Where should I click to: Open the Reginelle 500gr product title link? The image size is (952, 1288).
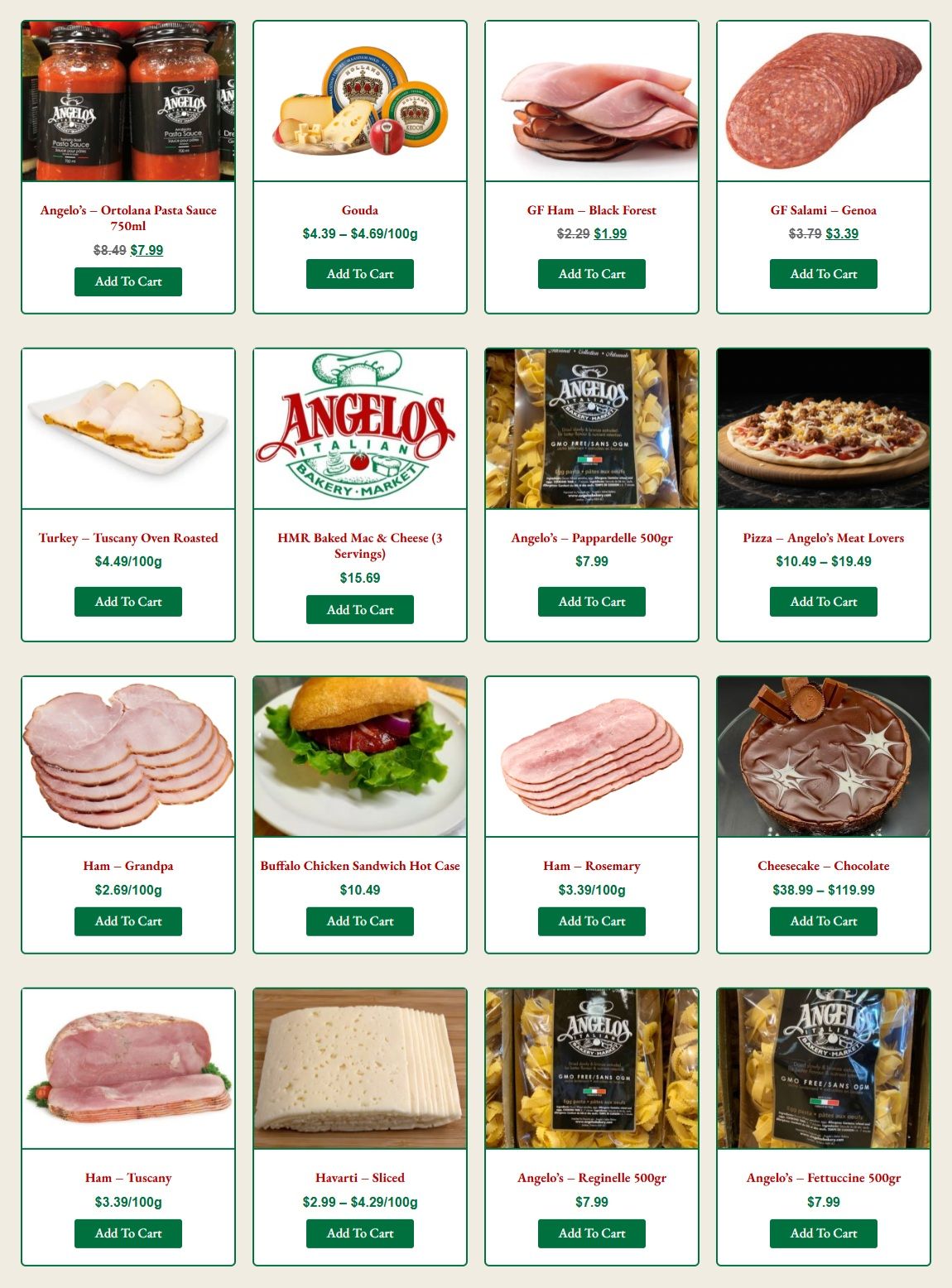(x=592, y=1178)
